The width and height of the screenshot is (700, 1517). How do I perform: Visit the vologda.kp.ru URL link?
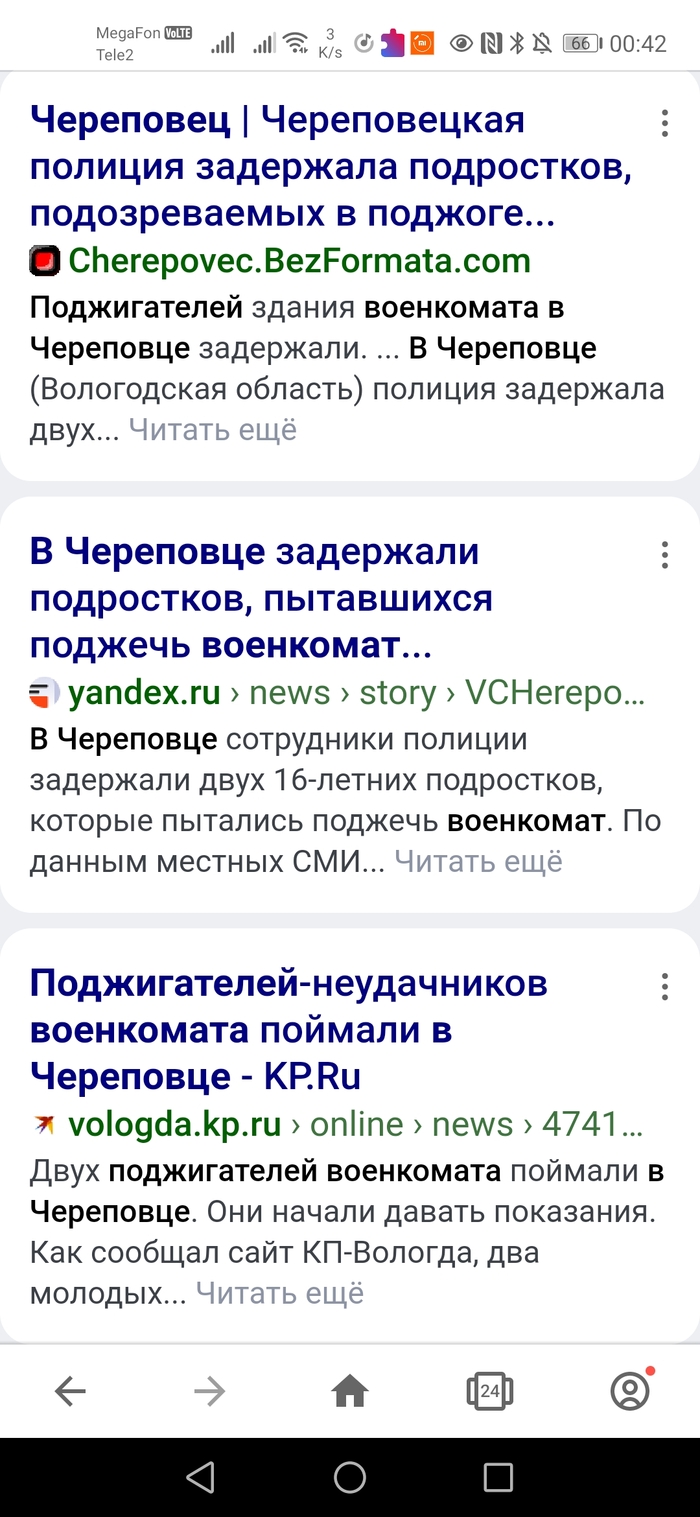pos(175,1124)
